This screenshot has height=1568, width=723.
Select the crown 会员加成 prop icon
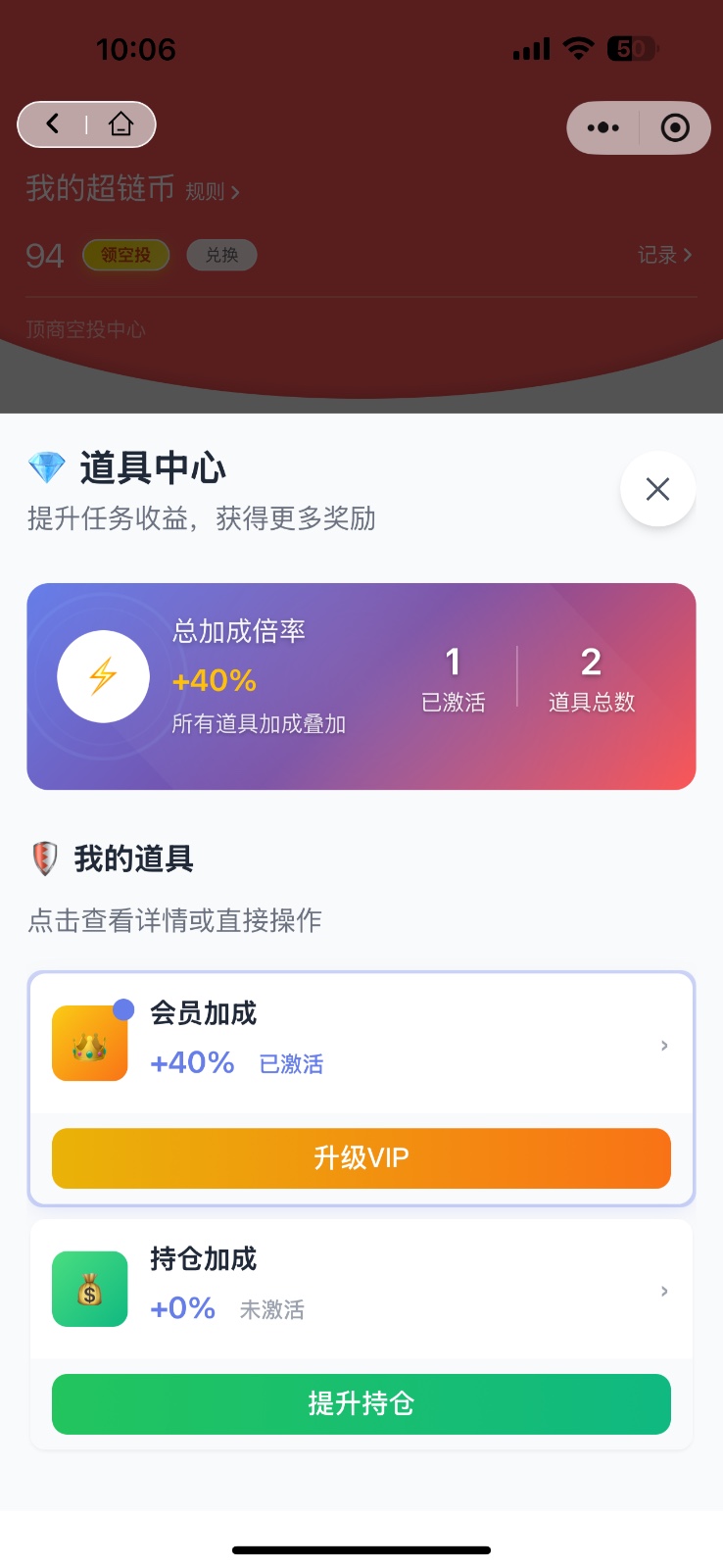tap(89, 1042)
